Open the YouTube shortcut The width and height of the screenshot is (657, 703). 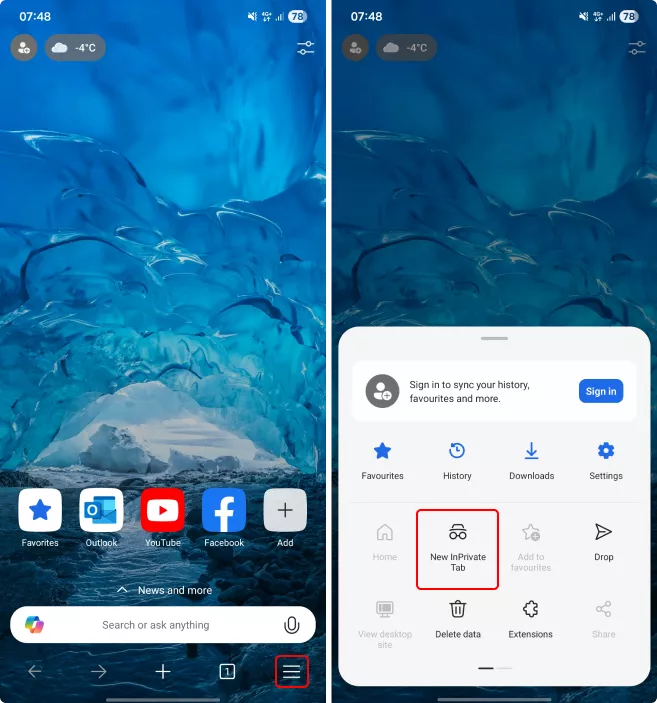tap(162, 511)
